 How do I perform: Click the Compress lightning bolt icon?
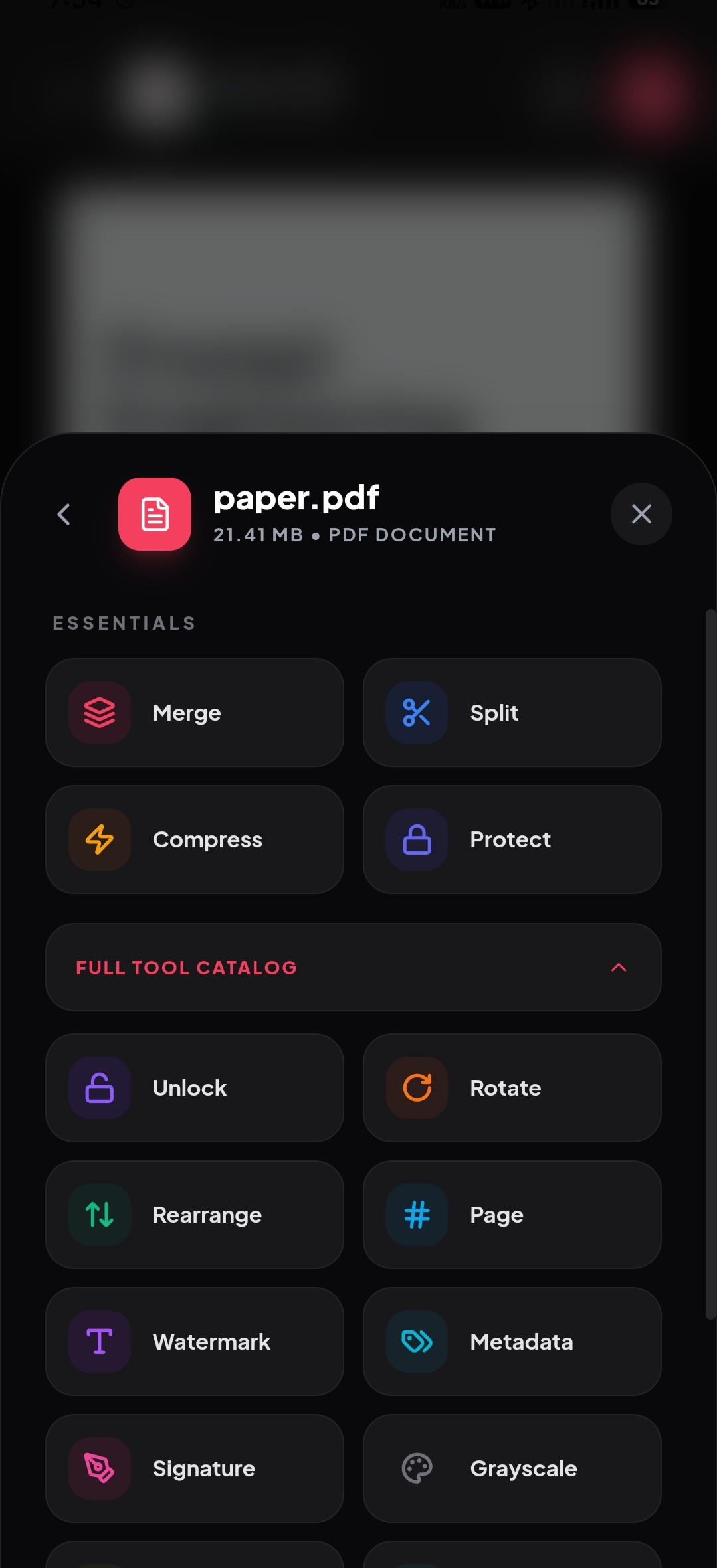coord(98,839)
